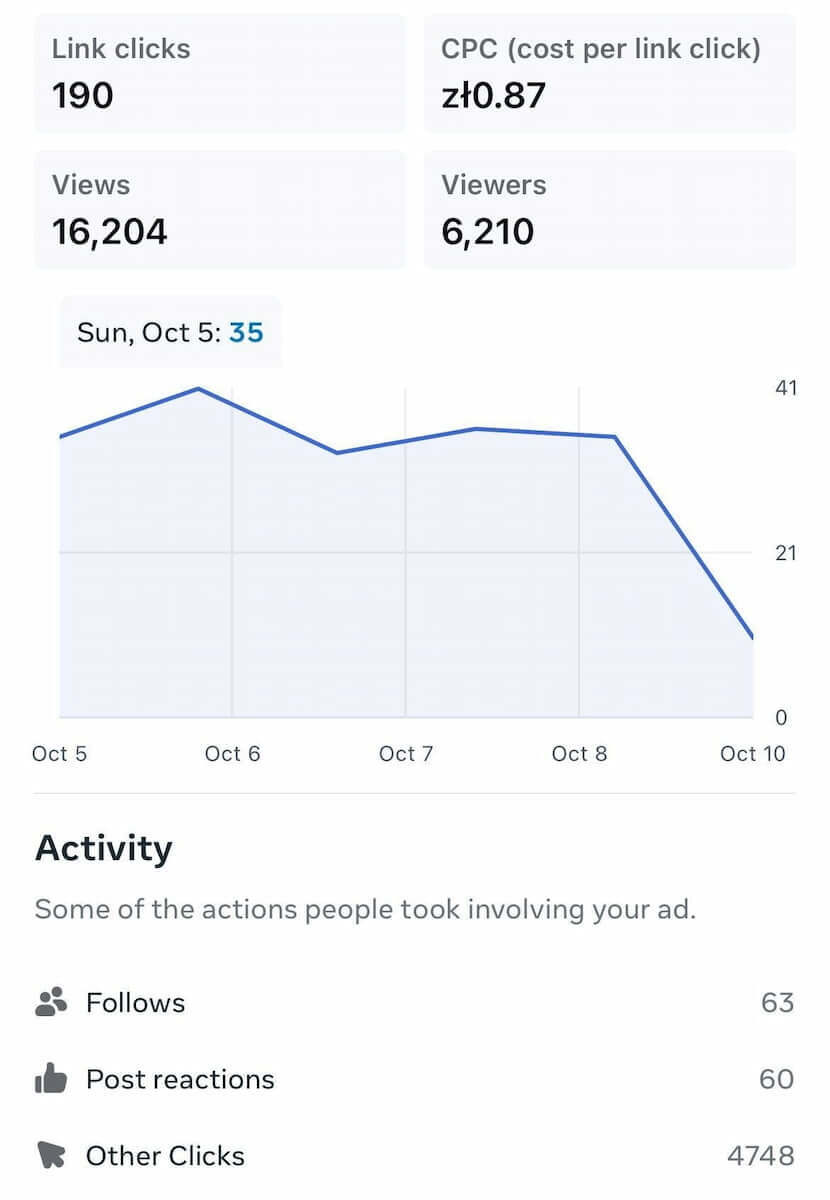The width and height of the screenshot is (830, 1200).
Task: Click the Post reactions count of 60
Action: tap(775, 1078)
